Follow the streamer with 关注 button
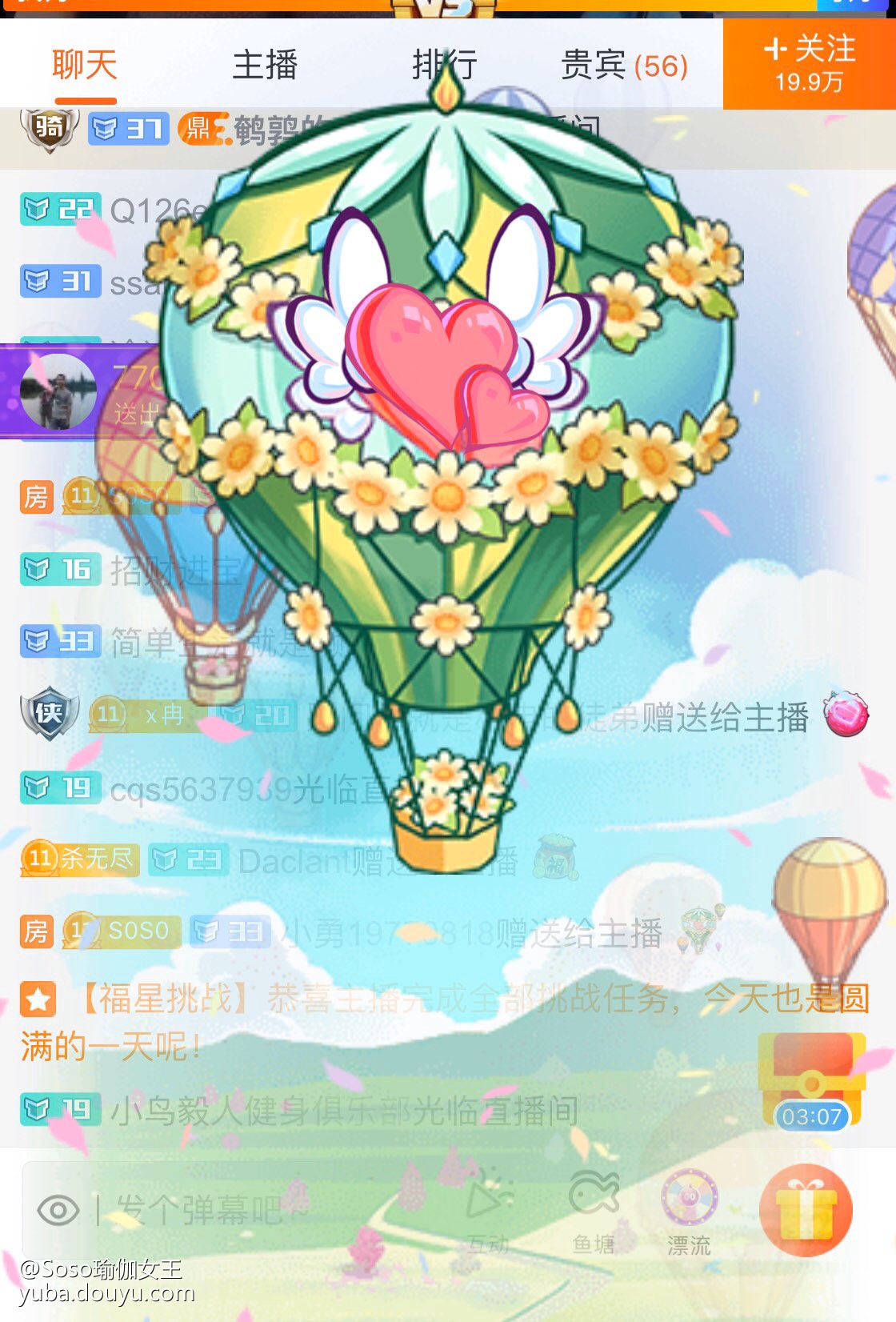Viewport: 896px width, 1322px height. [x=809, y=63]
